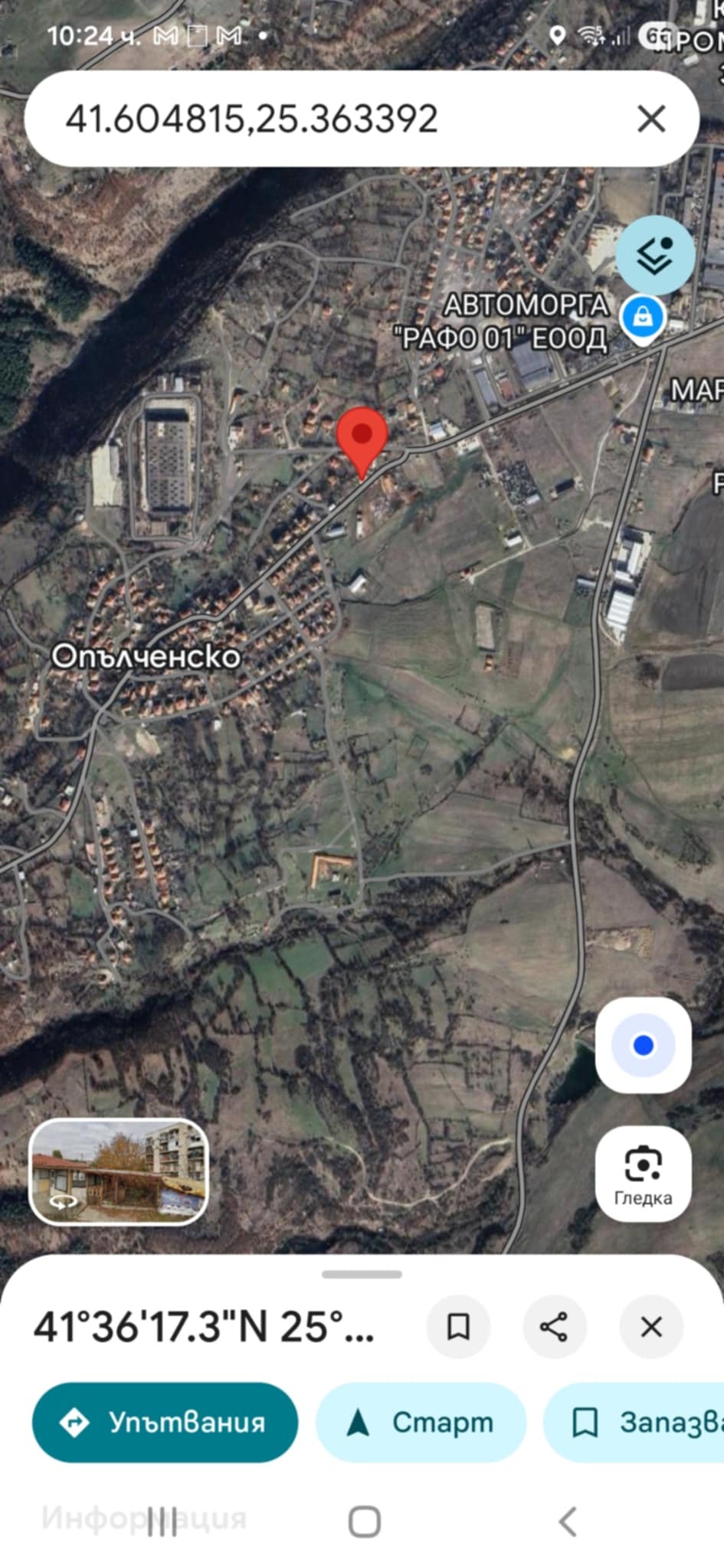Open the map layers selector
The height and width of the screenshot is (1568, 724).
[655, 255]
